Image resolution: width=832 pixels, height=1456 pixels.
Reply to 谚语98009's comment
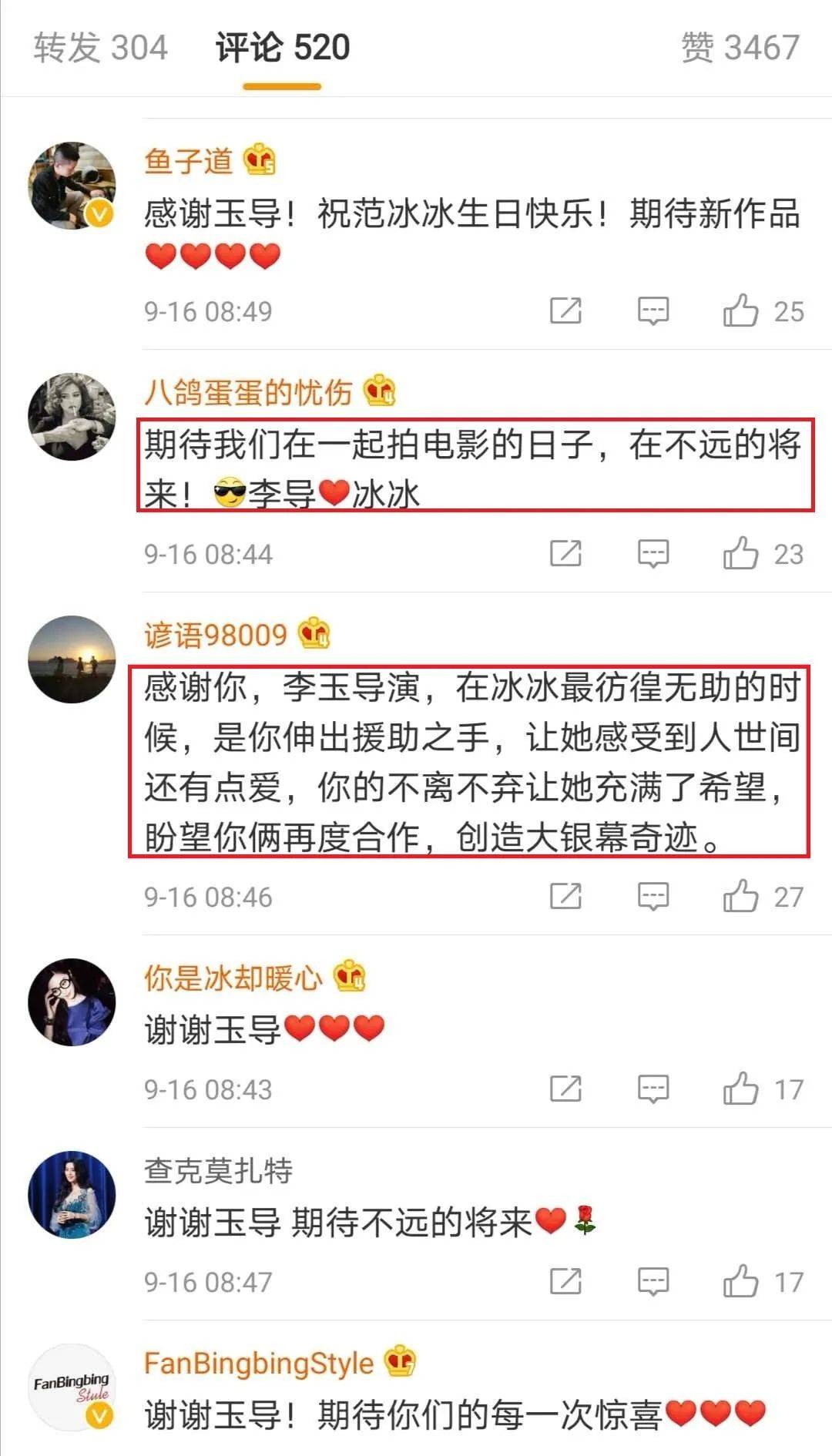click(x=653, y=896)
